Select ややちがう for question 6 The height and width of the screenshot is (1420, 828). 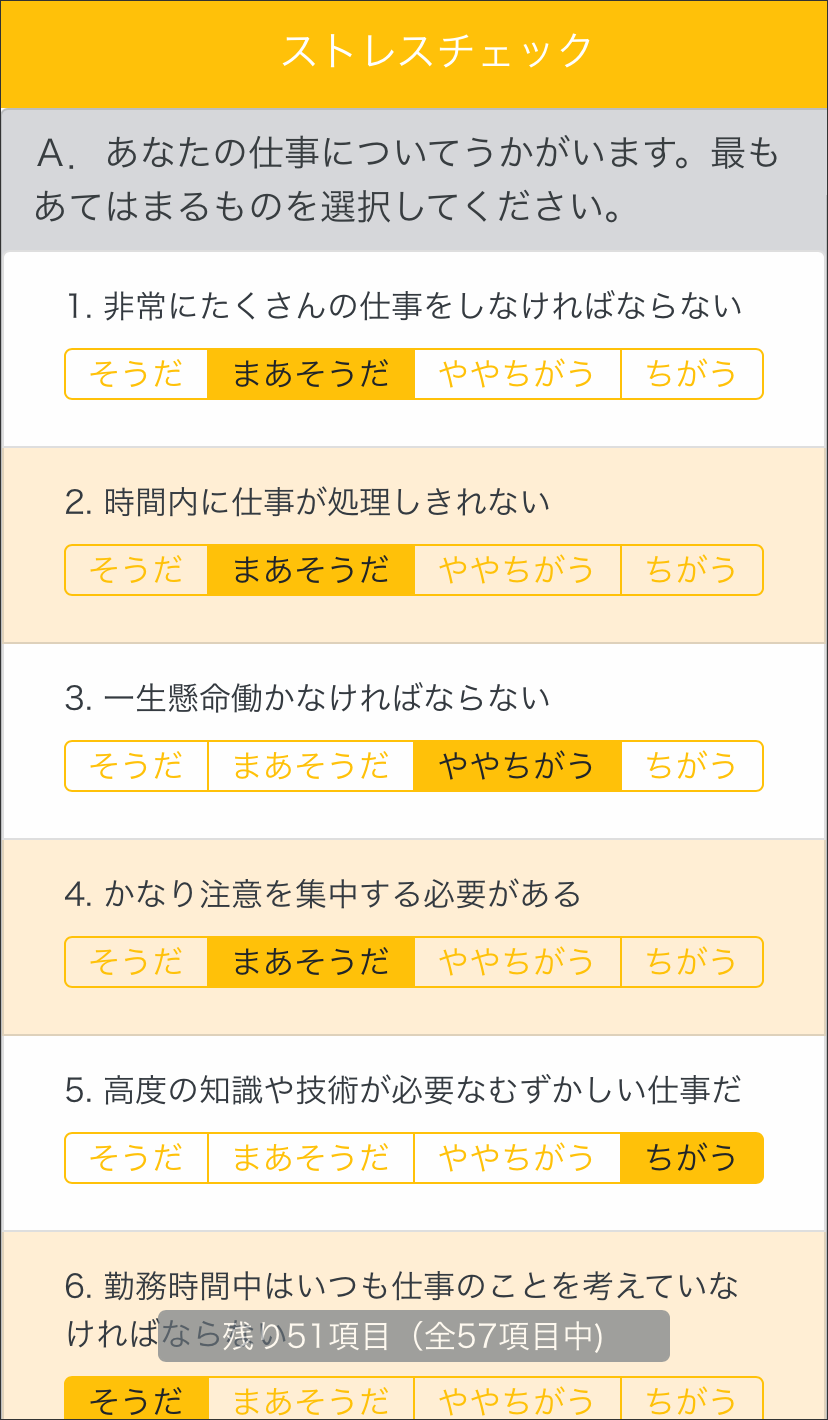[517, 1398]
